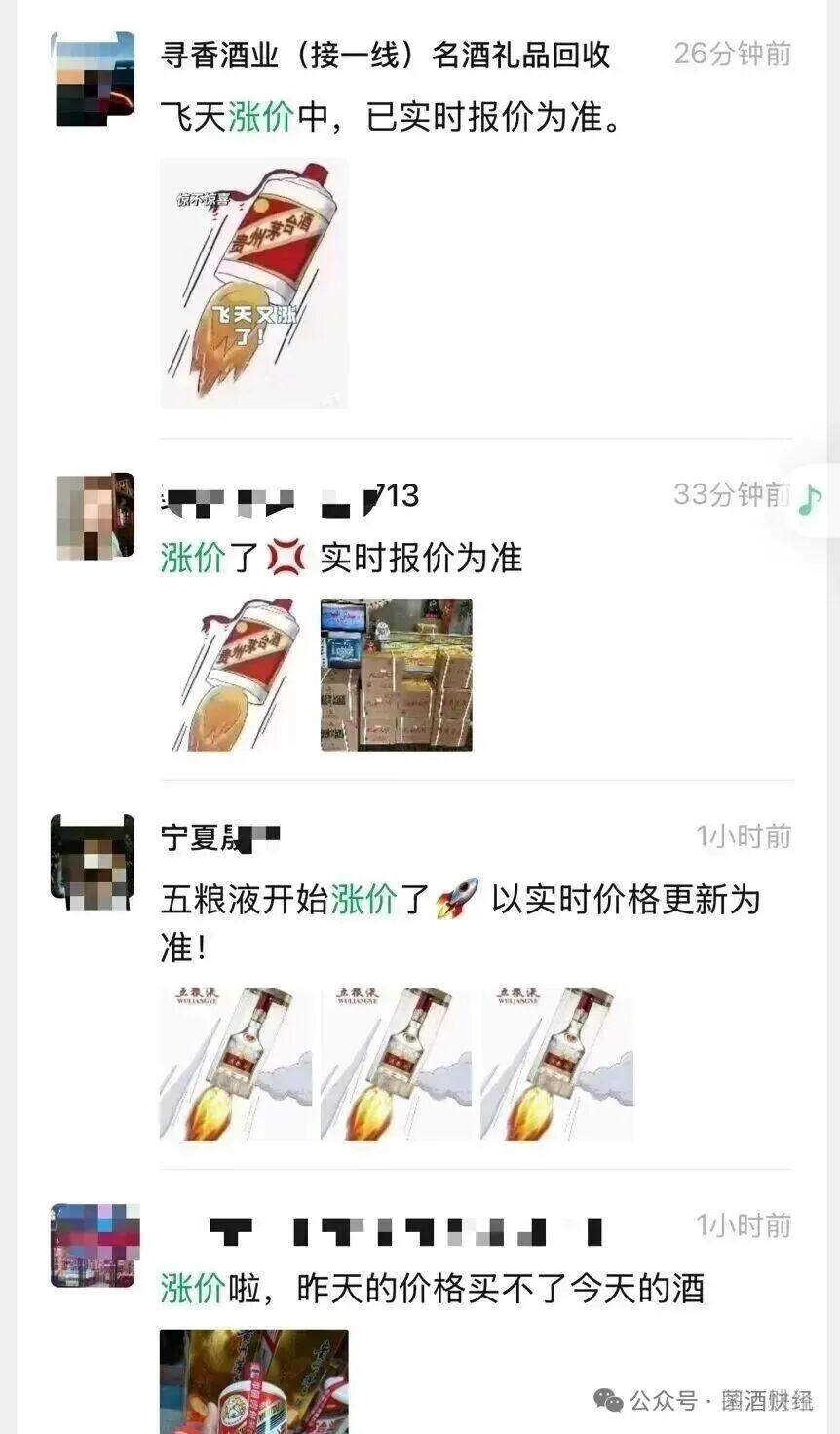
Task: Tap avatar beside the 五粮液开始涨价了 post
Action: pyautogui.click(x=93, y=862)
